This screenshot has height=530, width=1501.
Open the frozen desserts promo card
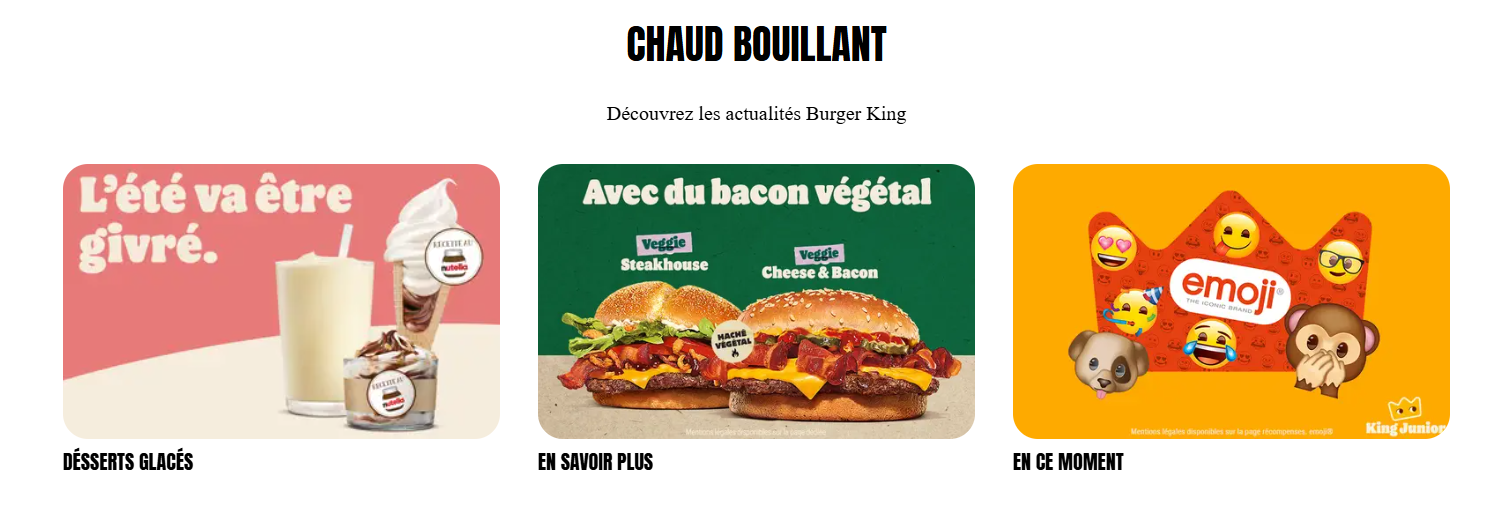[281, 301]
